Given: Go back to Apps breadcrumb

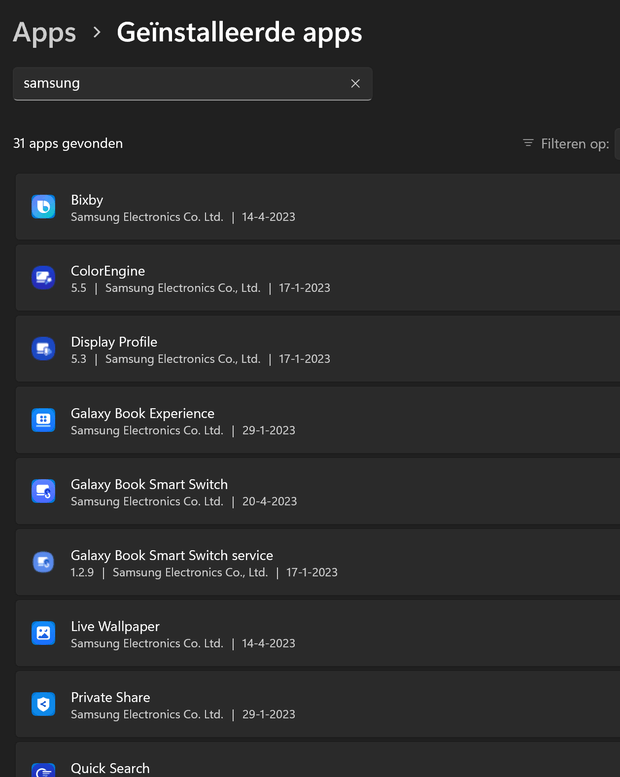Looking at the screenshot, I should point(44,32).
